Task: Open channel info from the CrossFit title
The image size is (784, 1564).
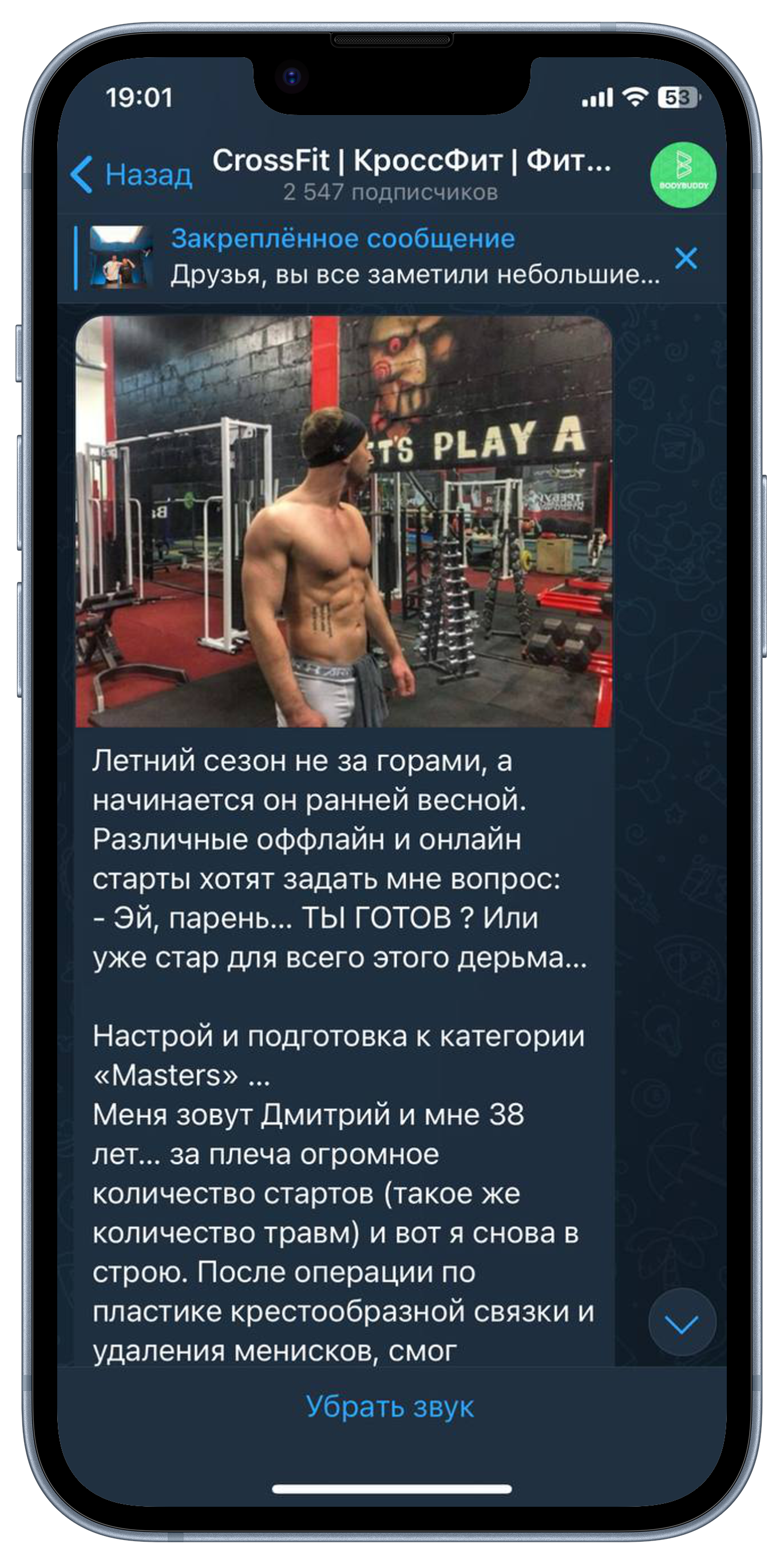Action: (410, 162)
